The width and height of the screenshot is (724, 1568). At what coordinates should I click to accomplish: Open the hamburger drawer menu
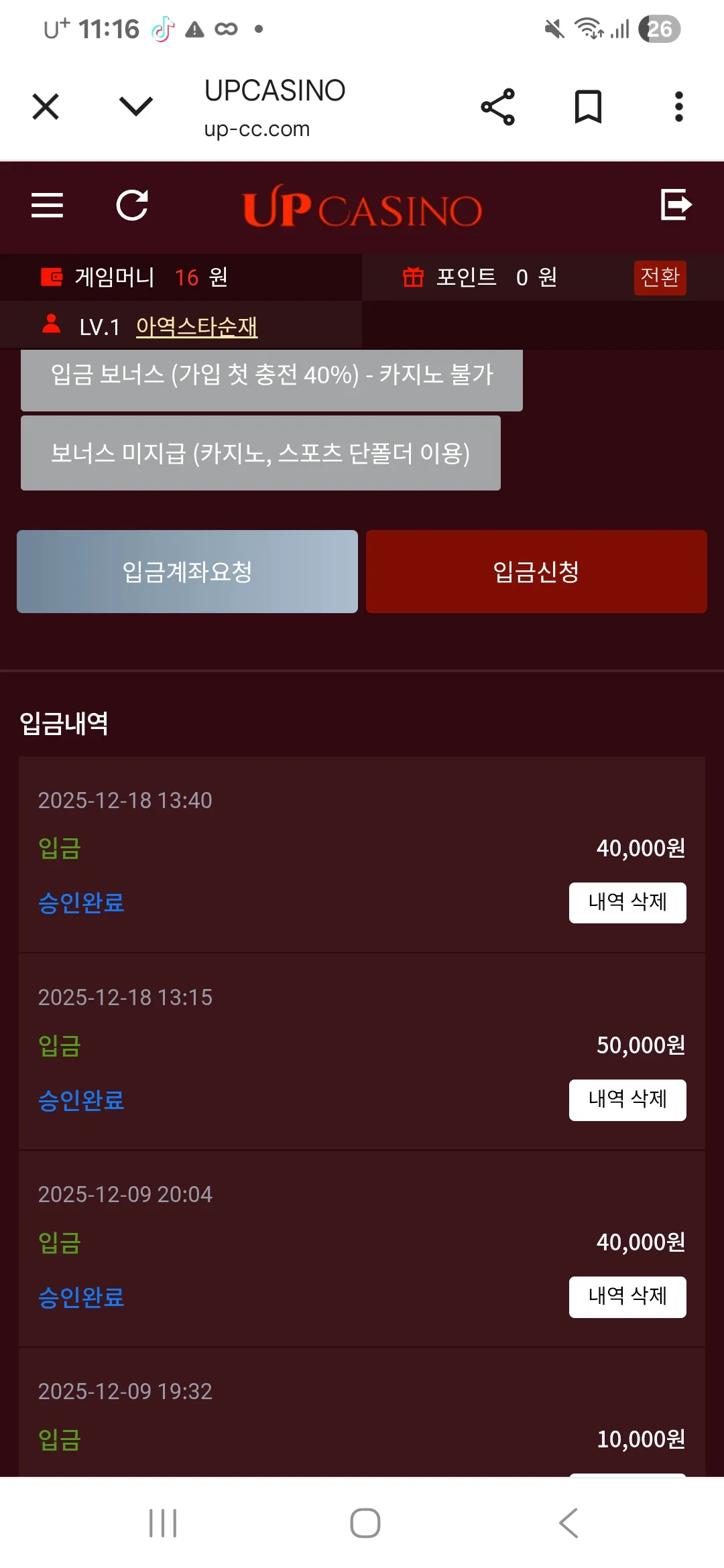(47, 205)
